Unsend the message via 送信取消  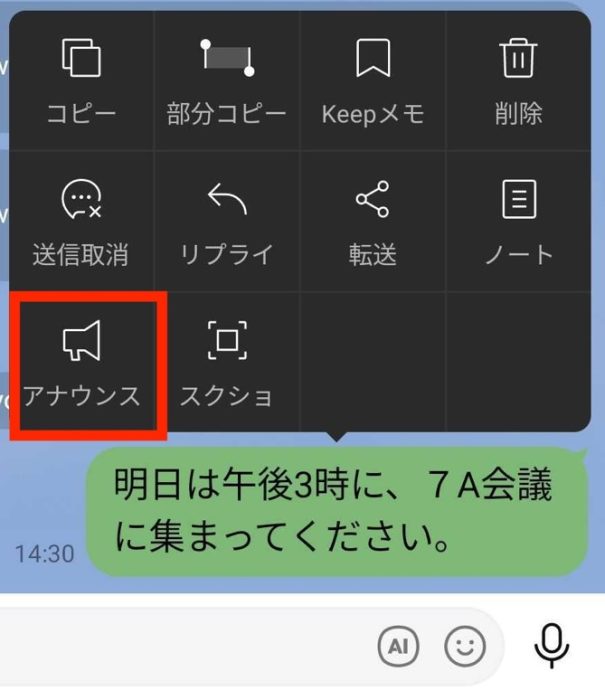82,223
